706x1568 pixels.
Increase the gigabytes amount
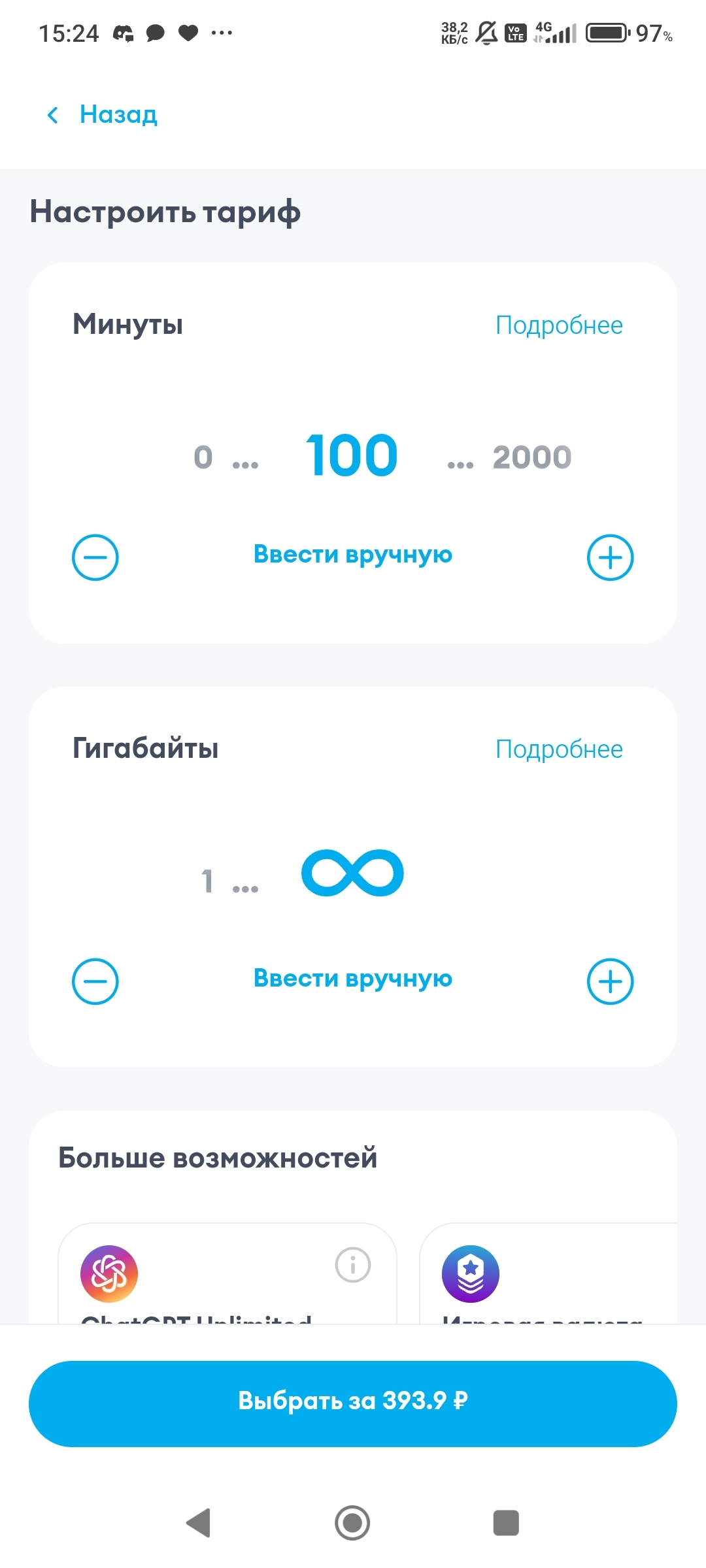[610, 981]
